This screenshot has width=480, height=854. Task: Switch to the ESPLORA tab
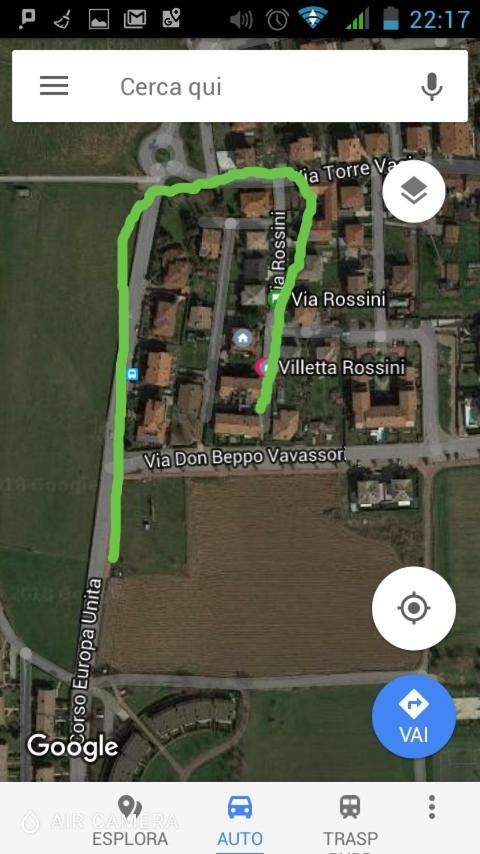point(130,820)
